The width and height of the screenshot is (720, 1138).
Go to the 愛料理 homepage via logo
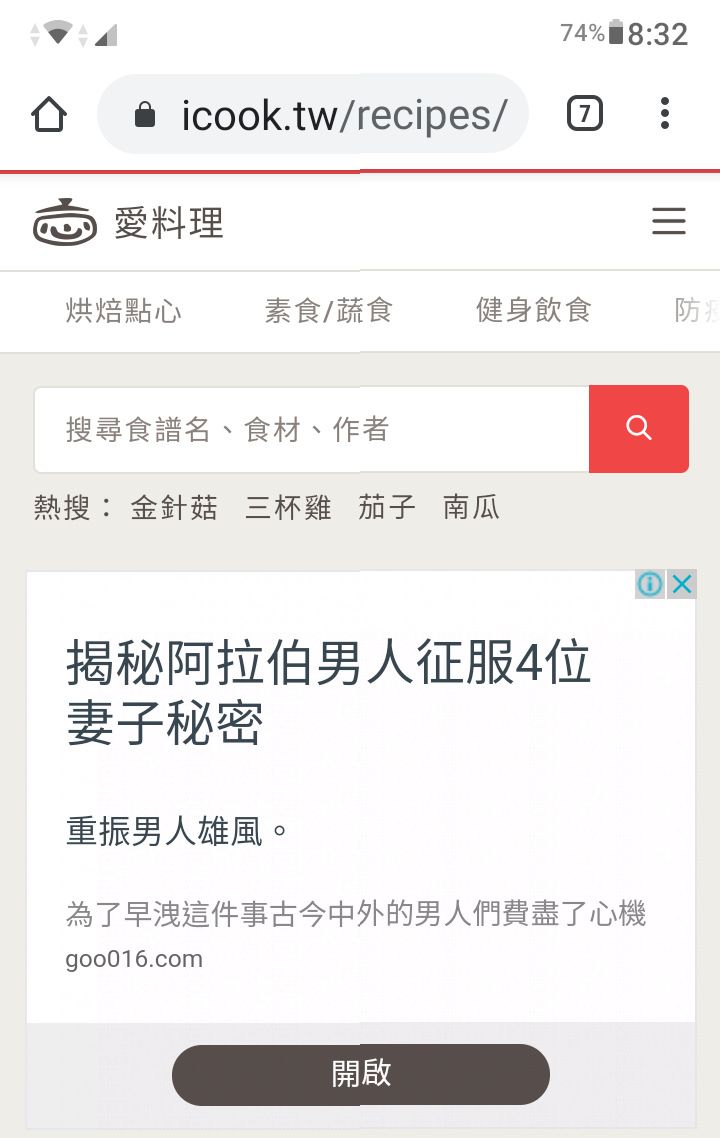pyautogui.click(x=128, y=222)
